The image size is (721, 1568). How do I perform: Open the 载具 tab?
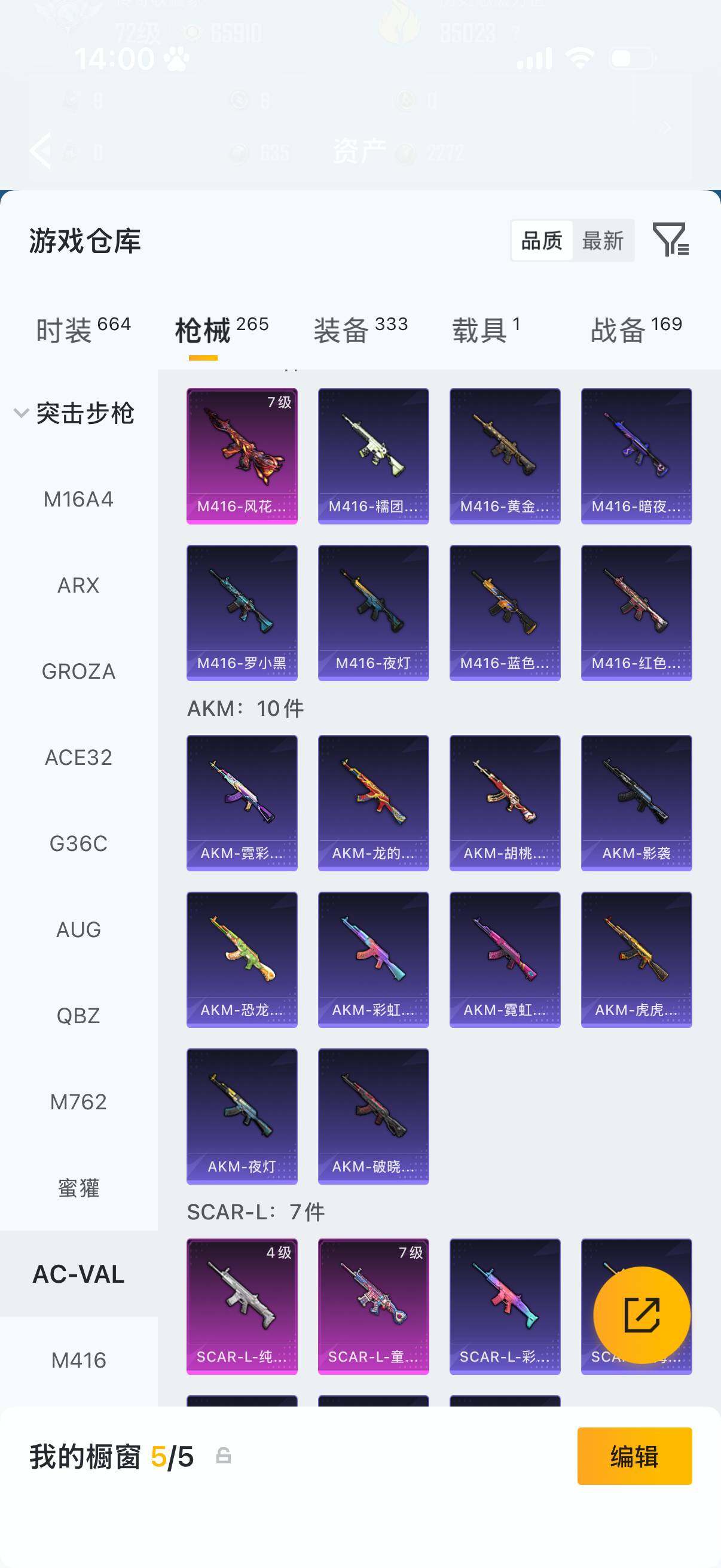pyautogui.click(x=485, y=330)
